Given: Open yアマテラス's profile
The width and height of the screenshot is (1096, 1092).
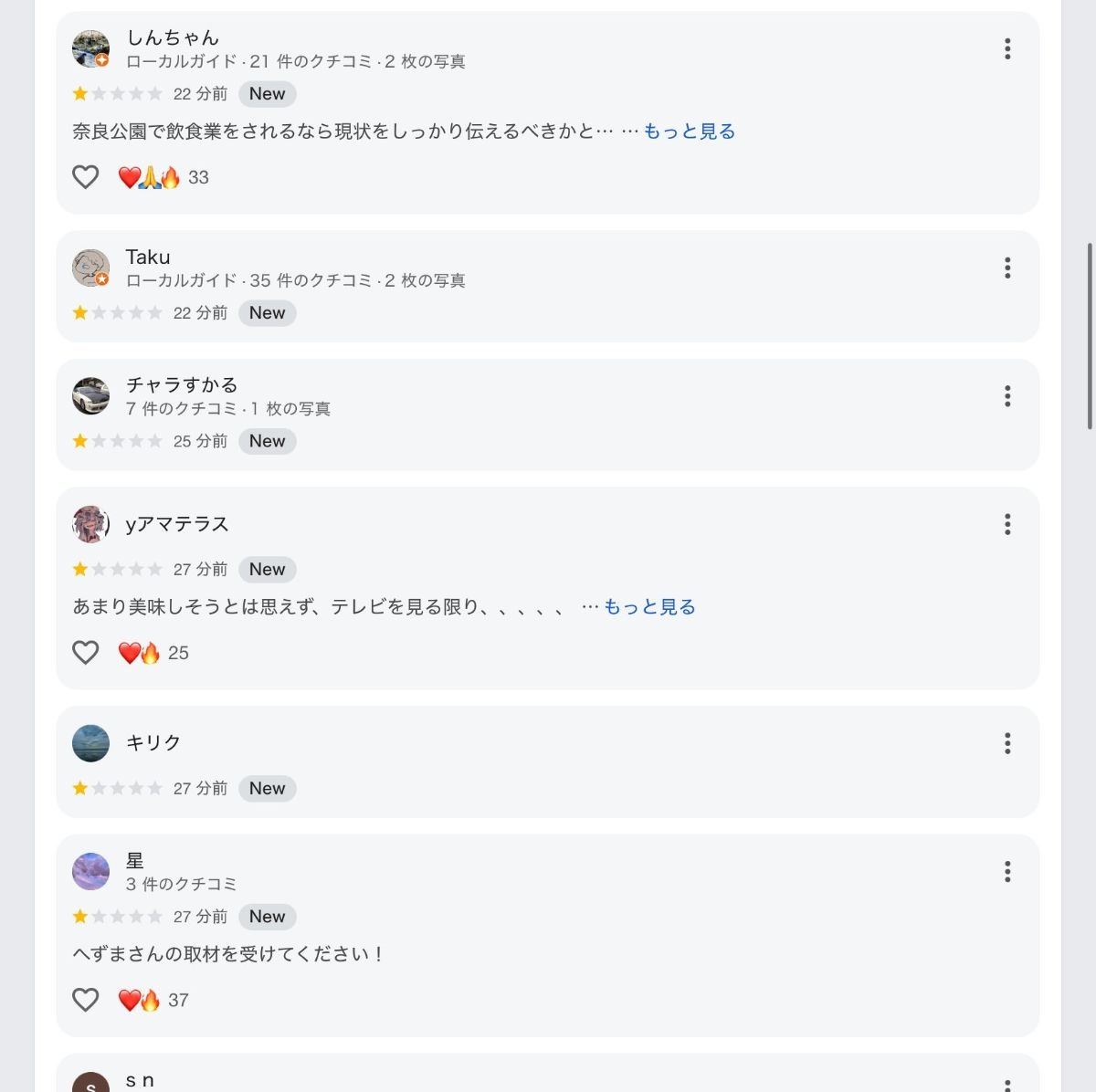Looking at the screenshot, I should click(x=177, y=524).
